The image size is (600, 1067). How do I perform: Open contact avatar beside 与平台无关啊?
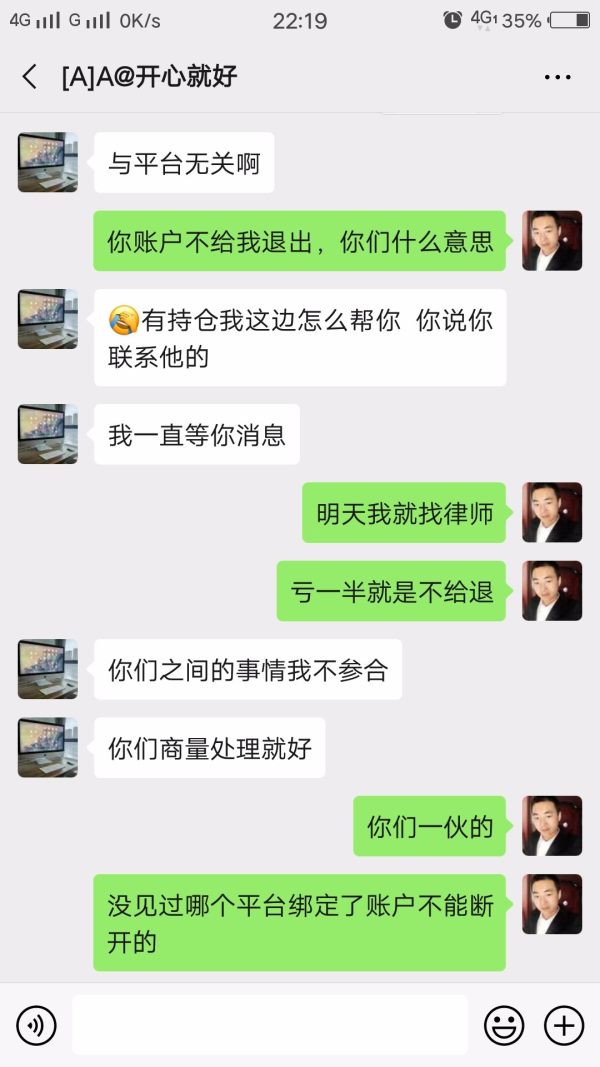(x=48, y=162)
